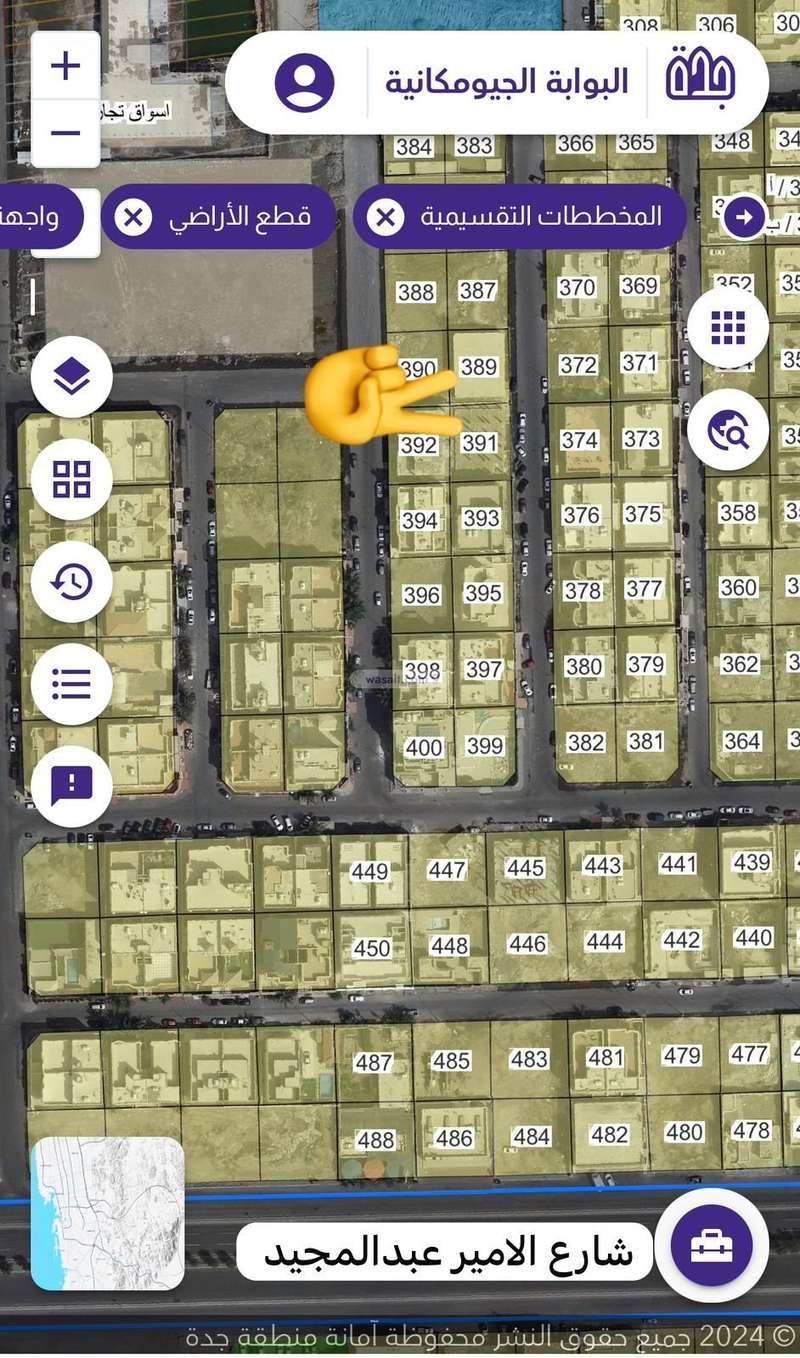This screenshot has width=800, height=1358.
Task: Zoom out of the map
Action: 66,133
